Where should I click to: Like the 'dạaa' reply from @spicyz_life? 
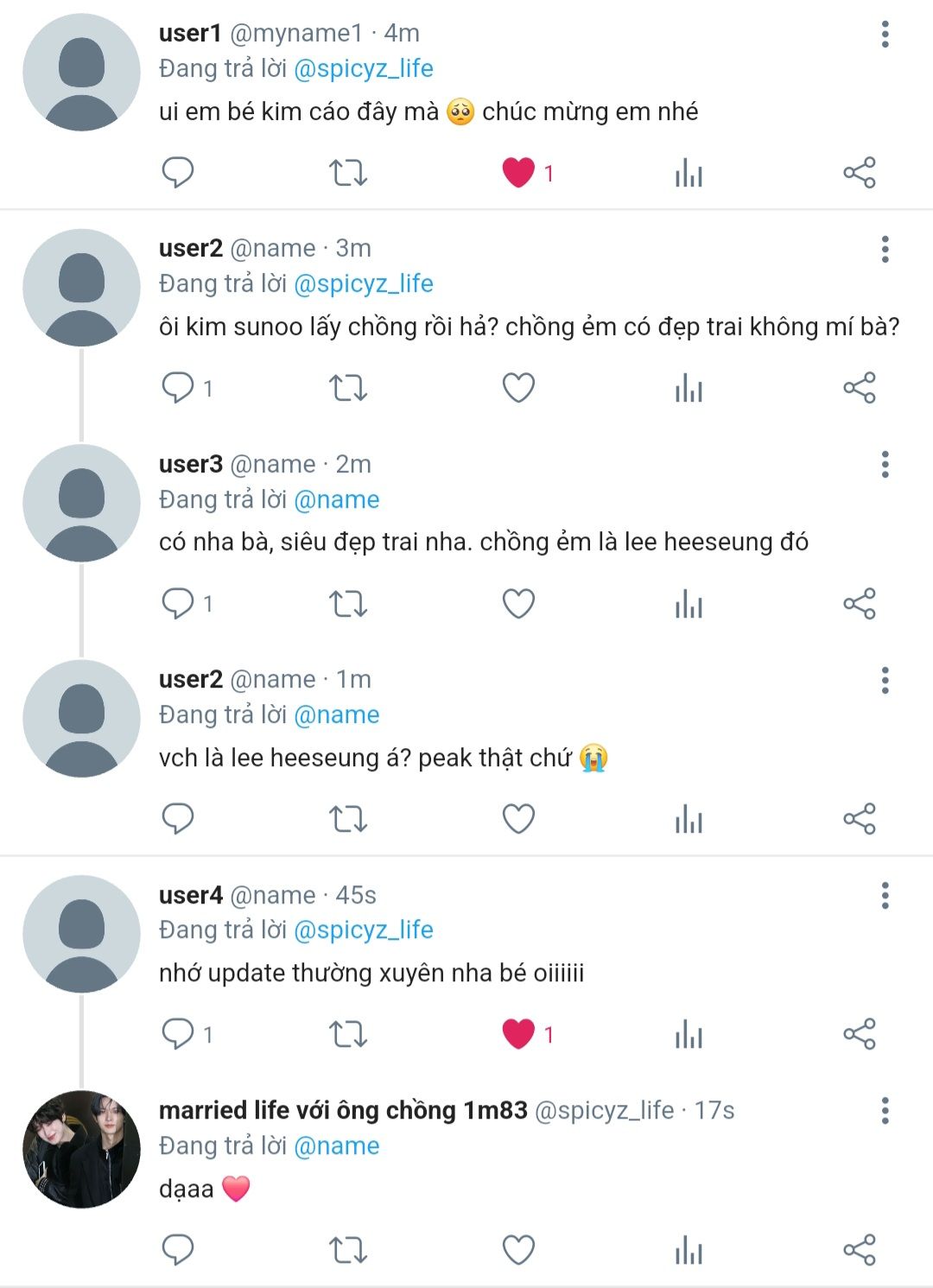click(518, 1249)
